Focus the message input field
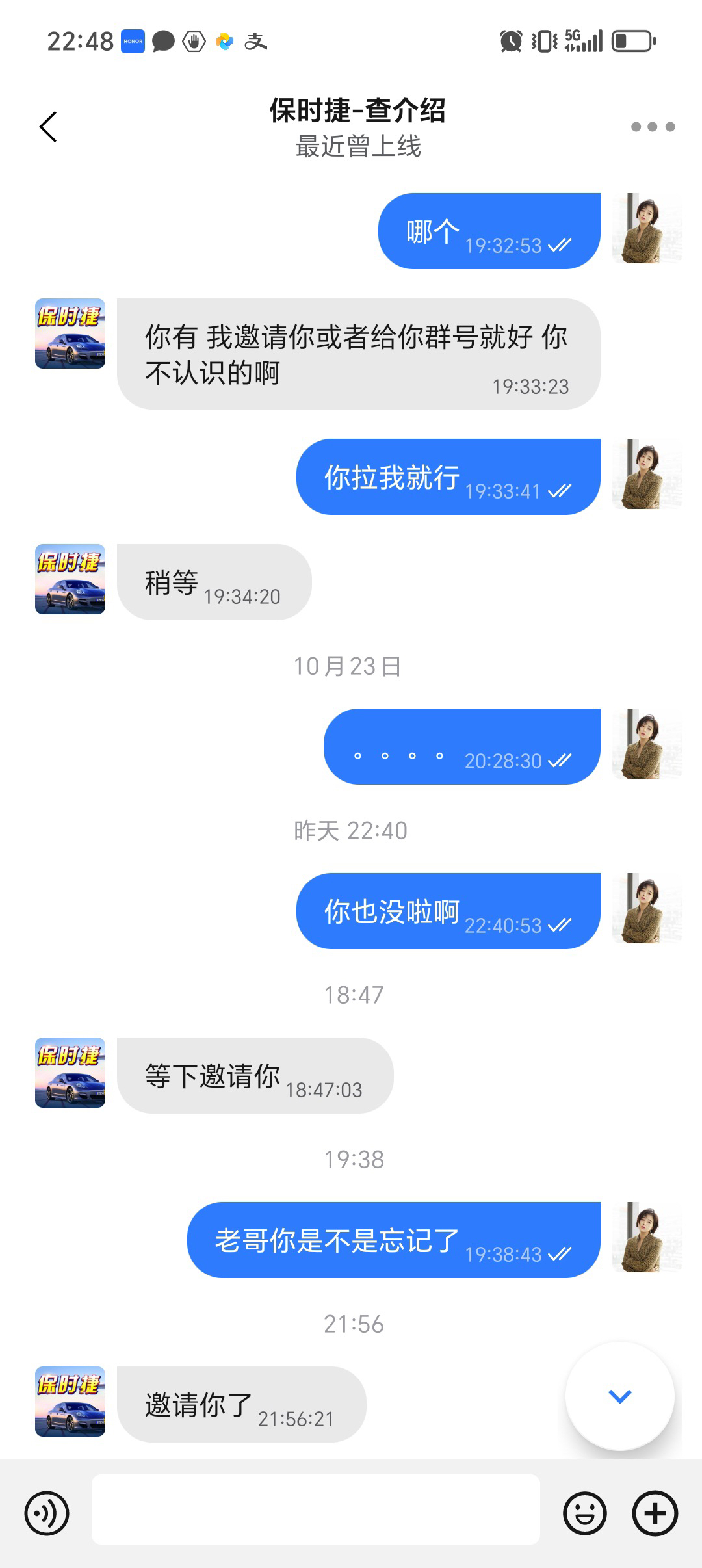This screenshot has height=1568, width=702. [x=316, y=1509]
